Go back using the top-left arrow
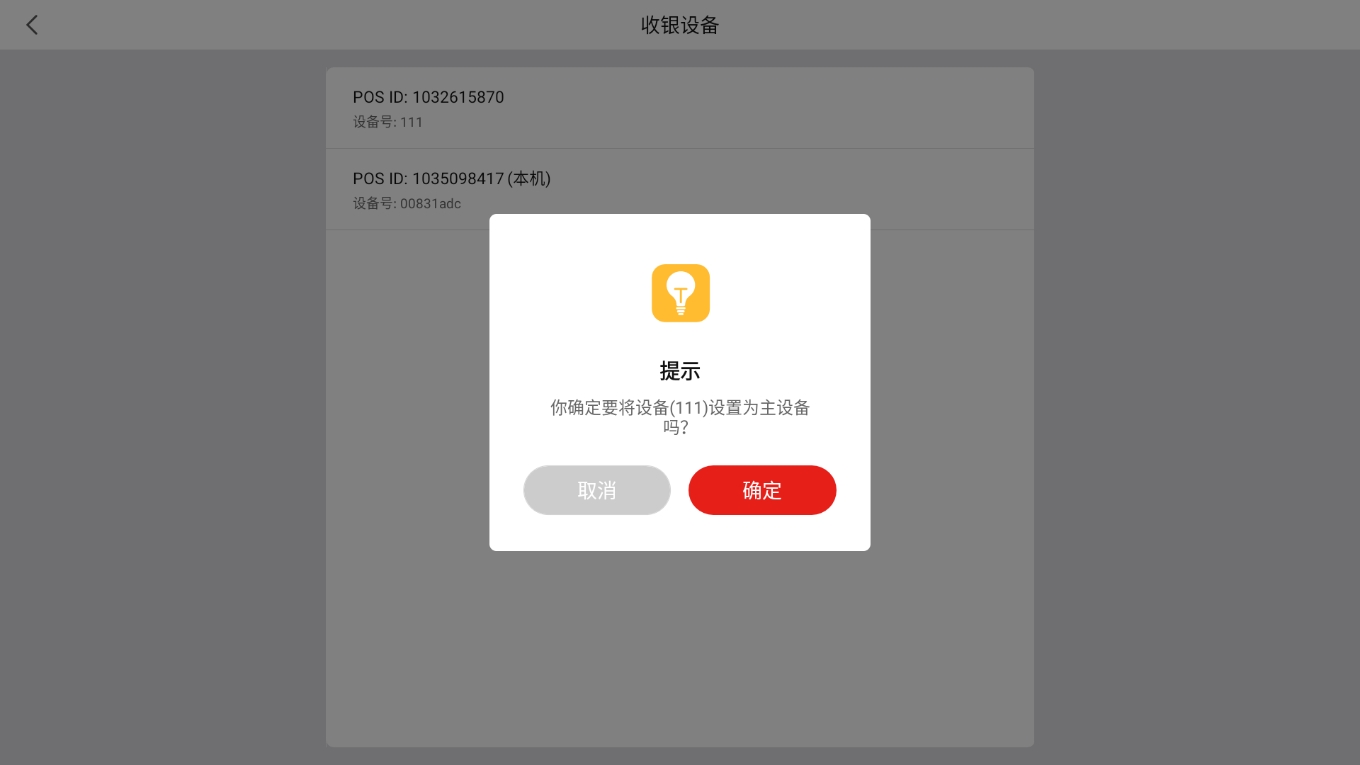1360x765 pixels. tap(32, 25)
